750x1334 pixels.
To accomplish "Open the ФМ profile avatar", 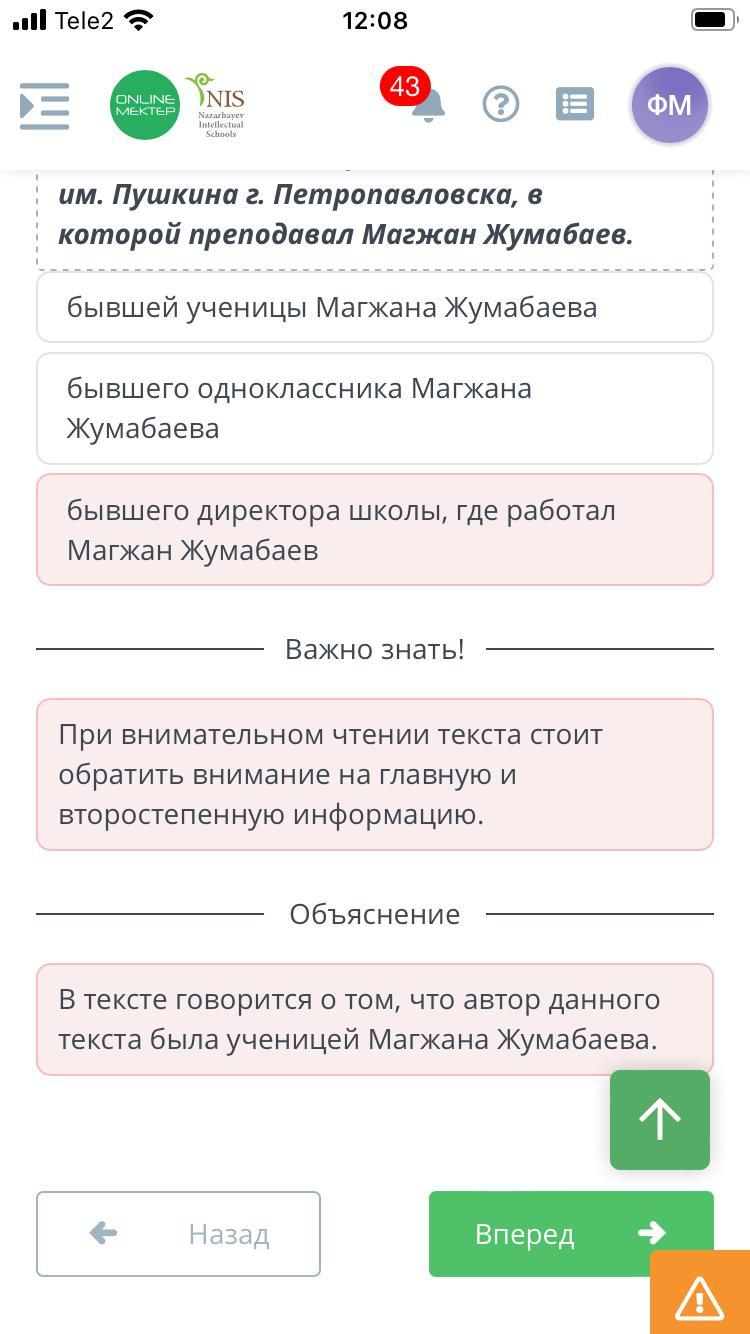I will (x=669, y=104).
